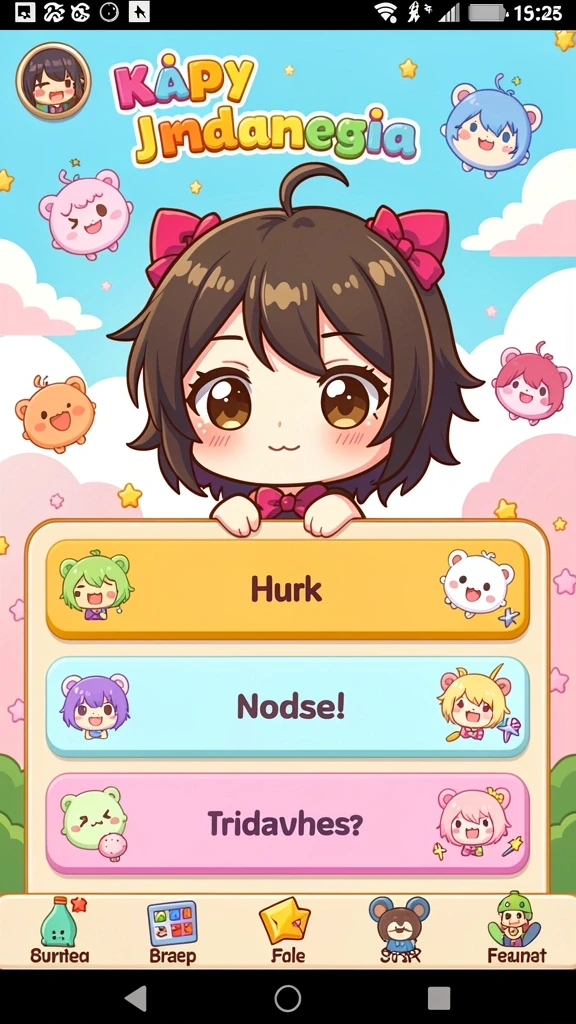Choose the blue Nodse! button
This screenshot has height=1024, width=576.
click(x=287, y=706)
